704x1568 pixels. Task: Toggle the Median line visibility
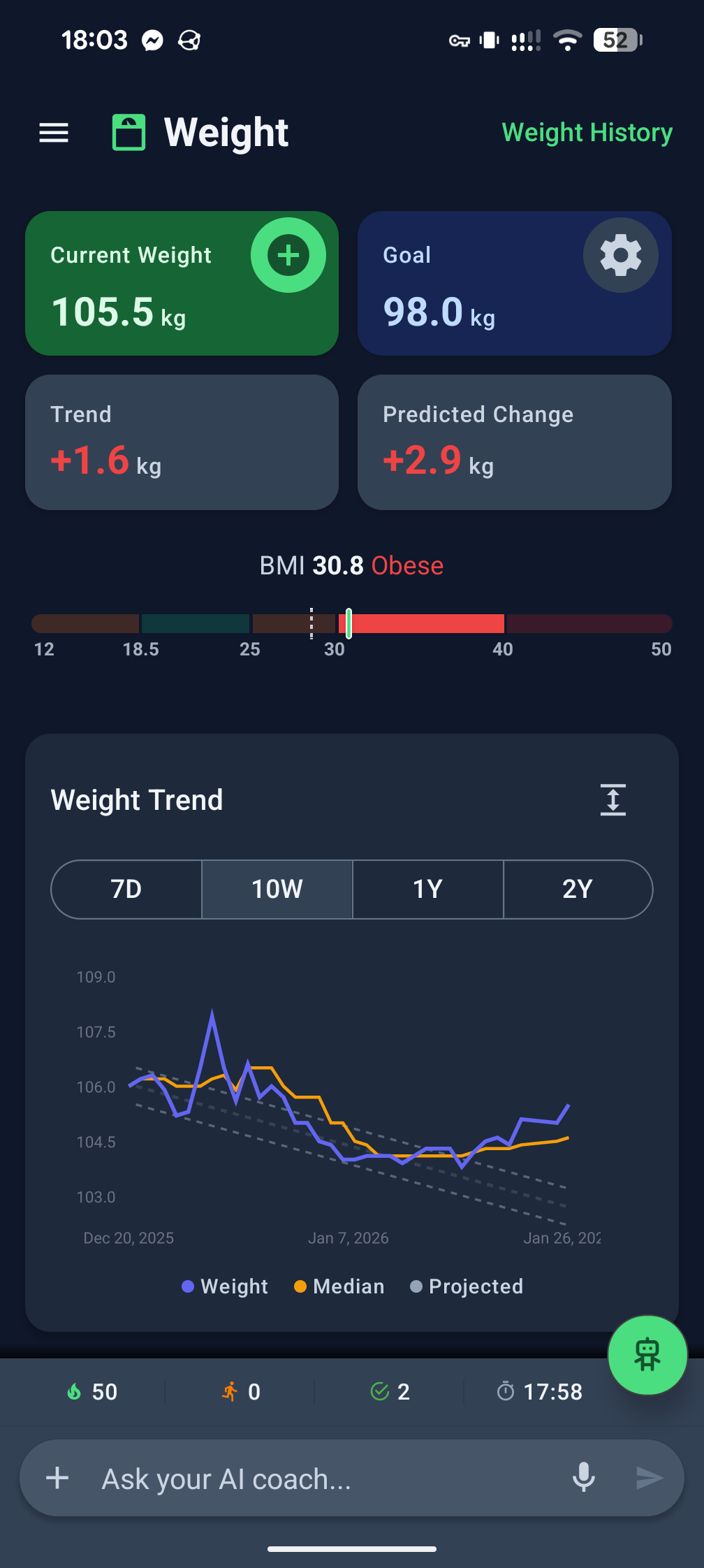coord(339,1286)
